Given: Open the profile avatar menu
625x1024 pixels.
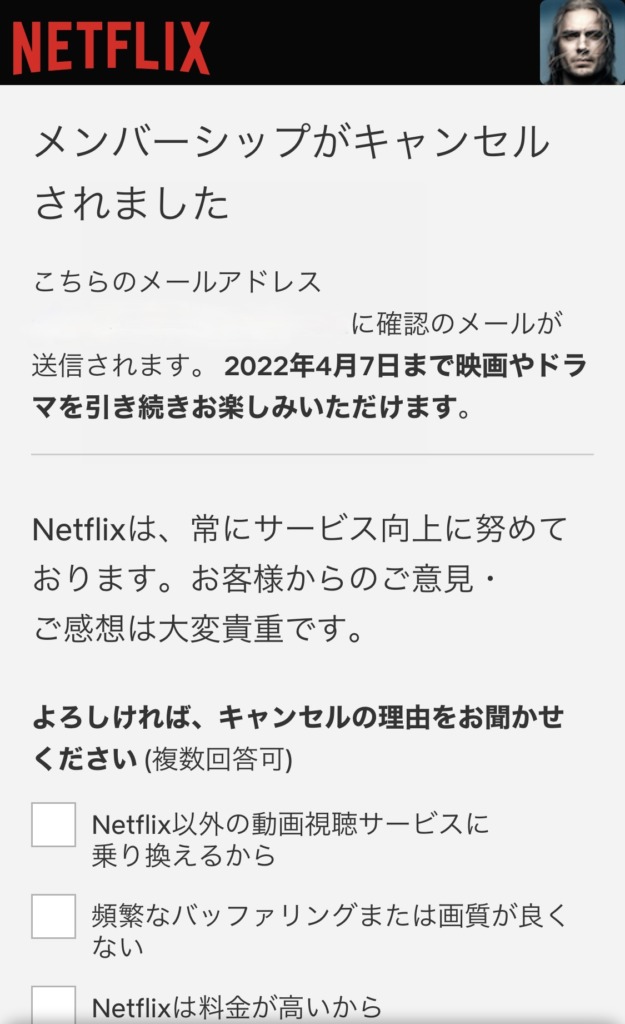Looking at the screenshot, I should [x=581, y=42].
